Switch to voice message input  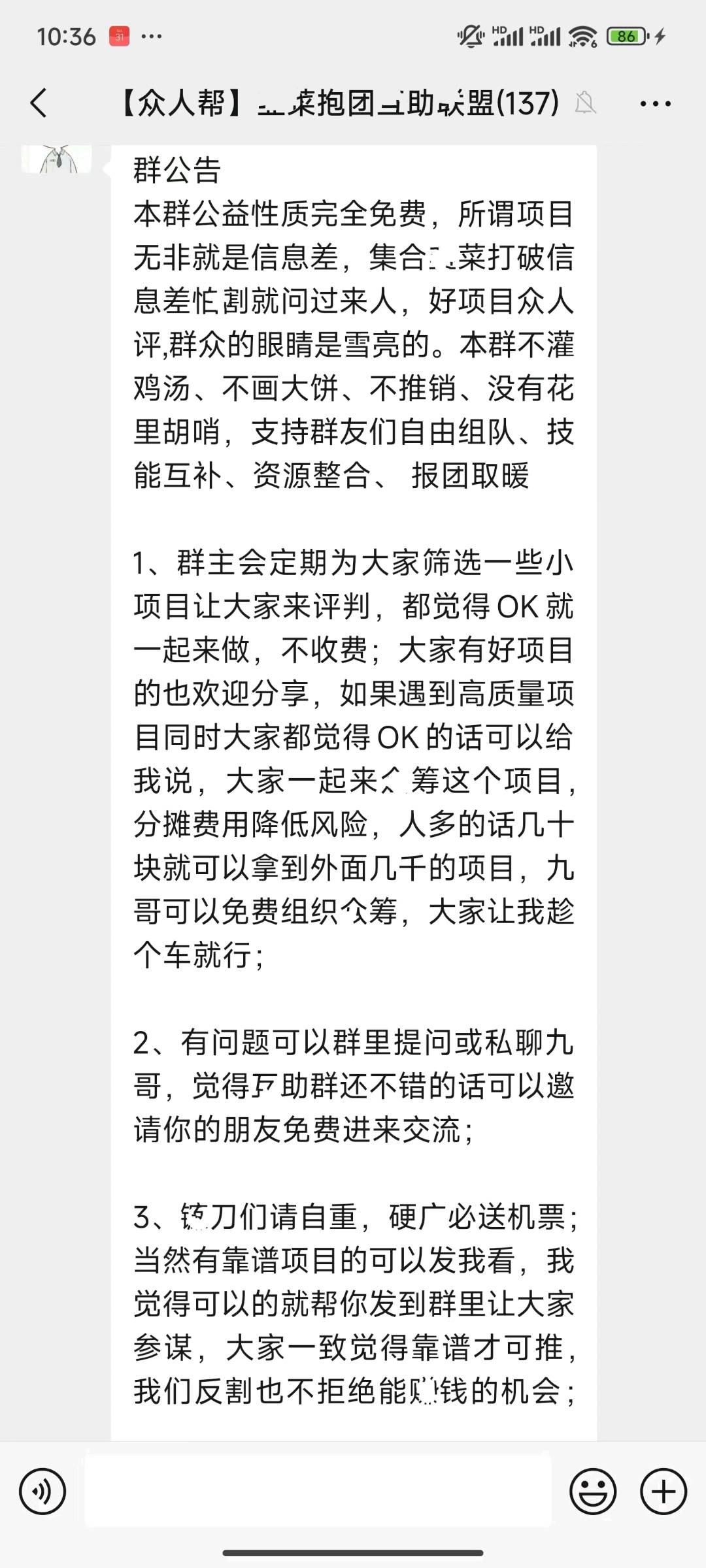tap(42, 1492)
